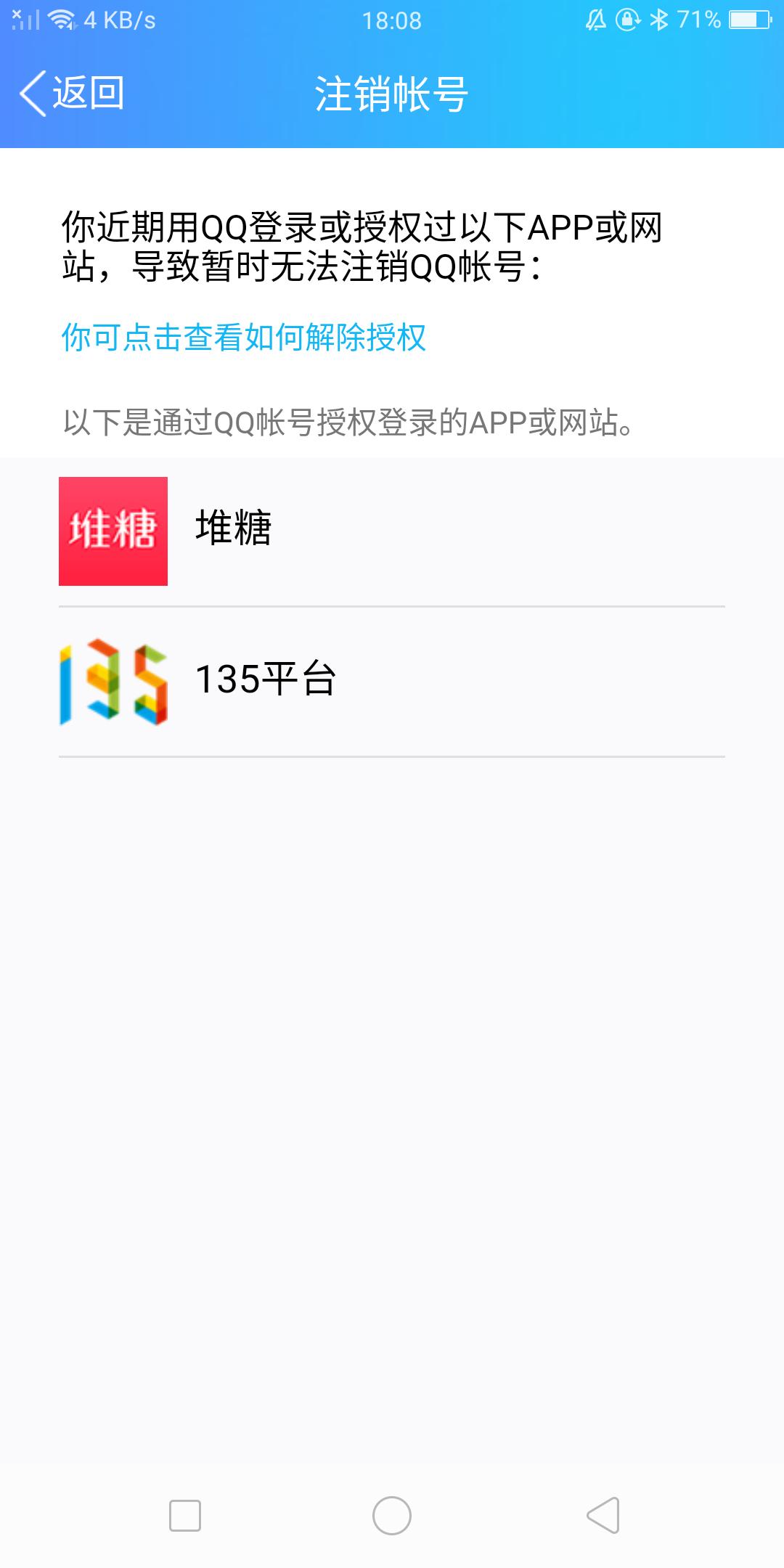This screenshot has height=1568, width=784.
Task: Tap the 注销帐号 title text
Action: tap(392, 93)
